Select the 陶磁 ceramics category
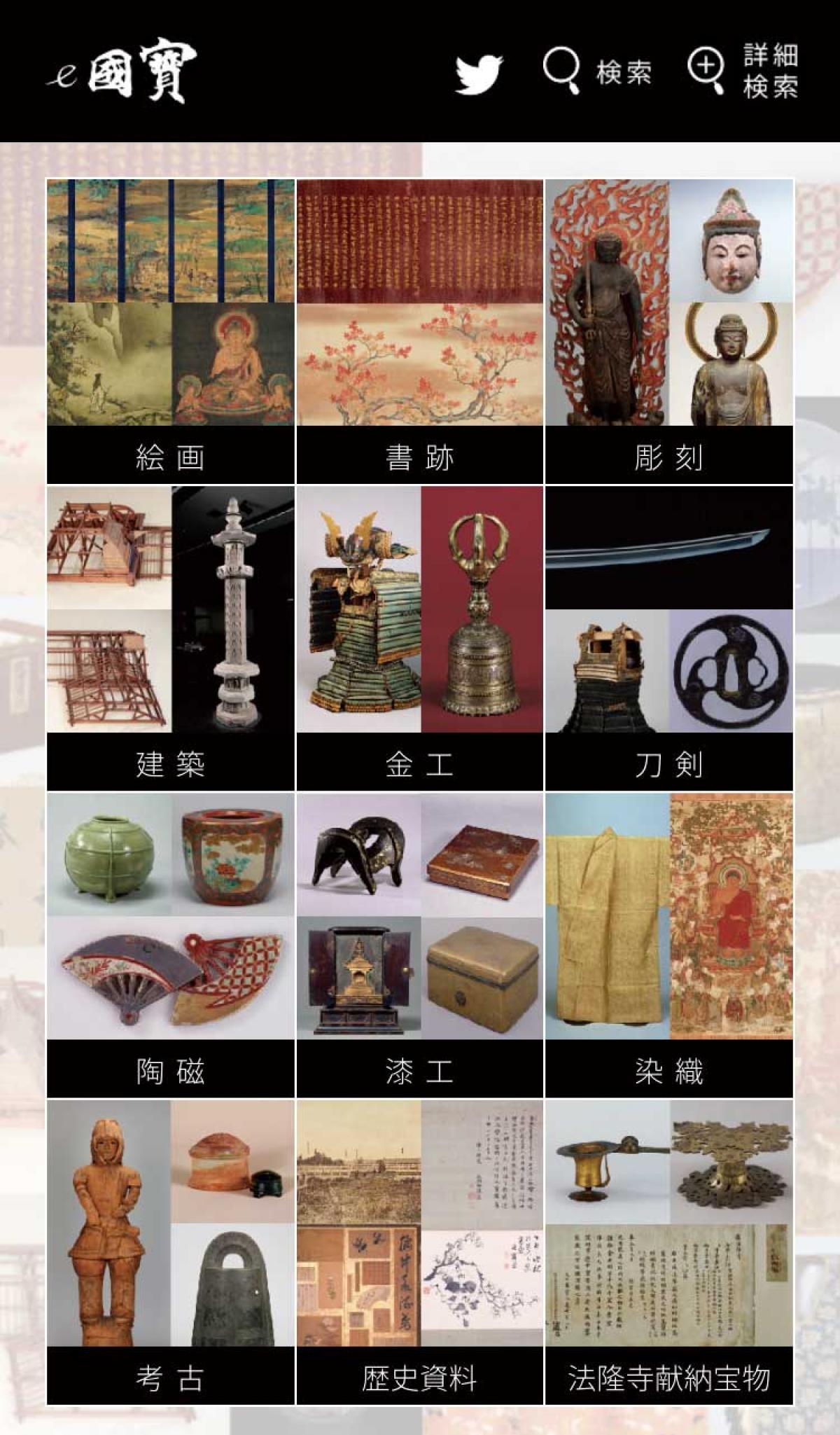Image resolution: width=840 pixels, height=1435 pixels. coord(170,945)
